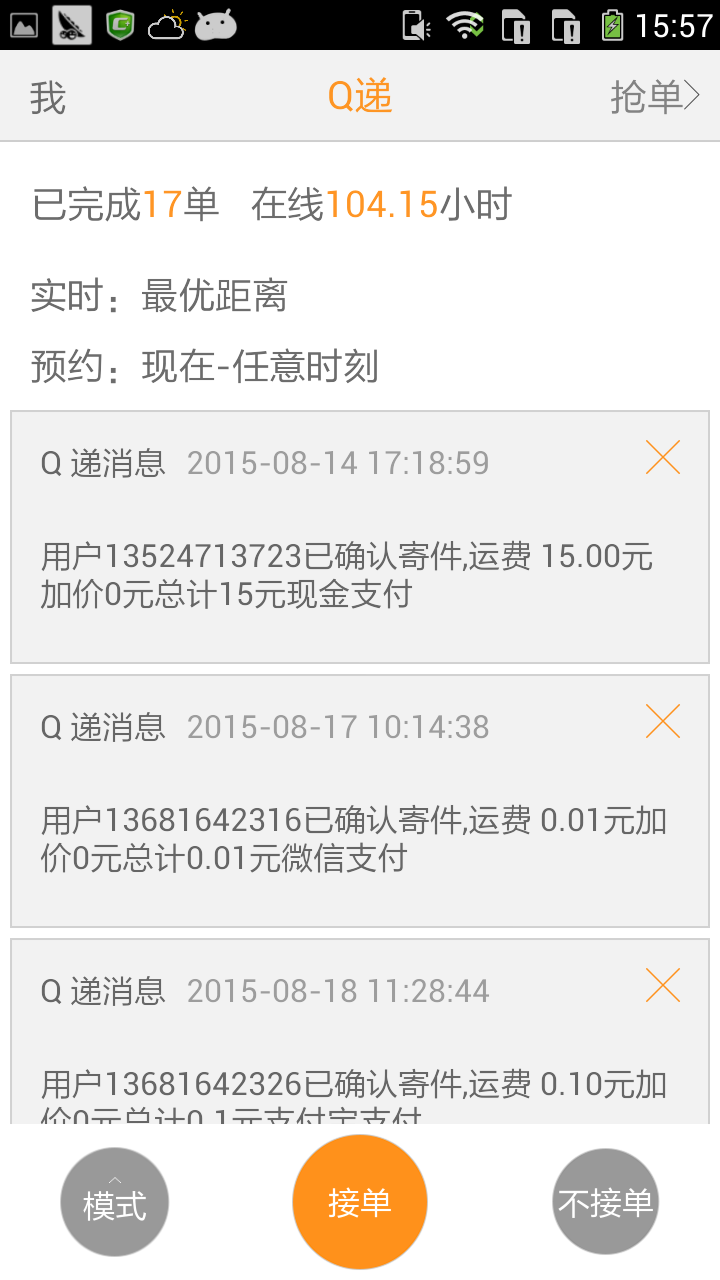
Task: Toggle the 模式 mode switch button
Action: click(114, 1201)
